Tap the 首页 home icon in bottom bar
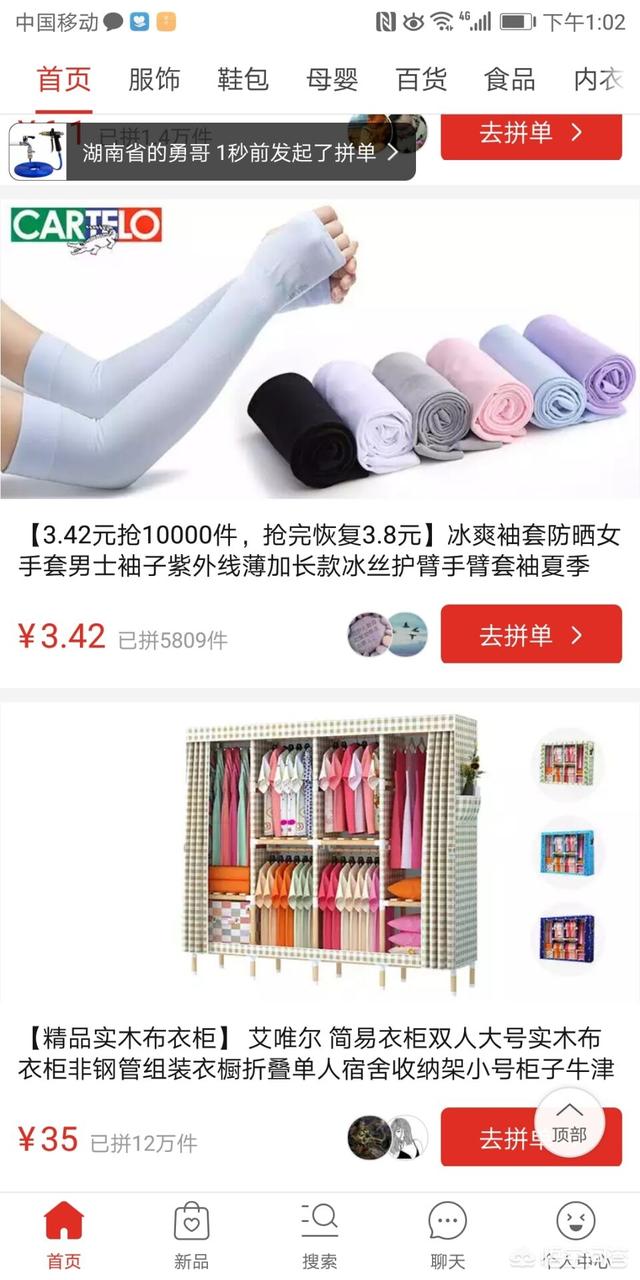Image resolution: width=640 pixels, height=1280 pixels. click(64, 1236)
